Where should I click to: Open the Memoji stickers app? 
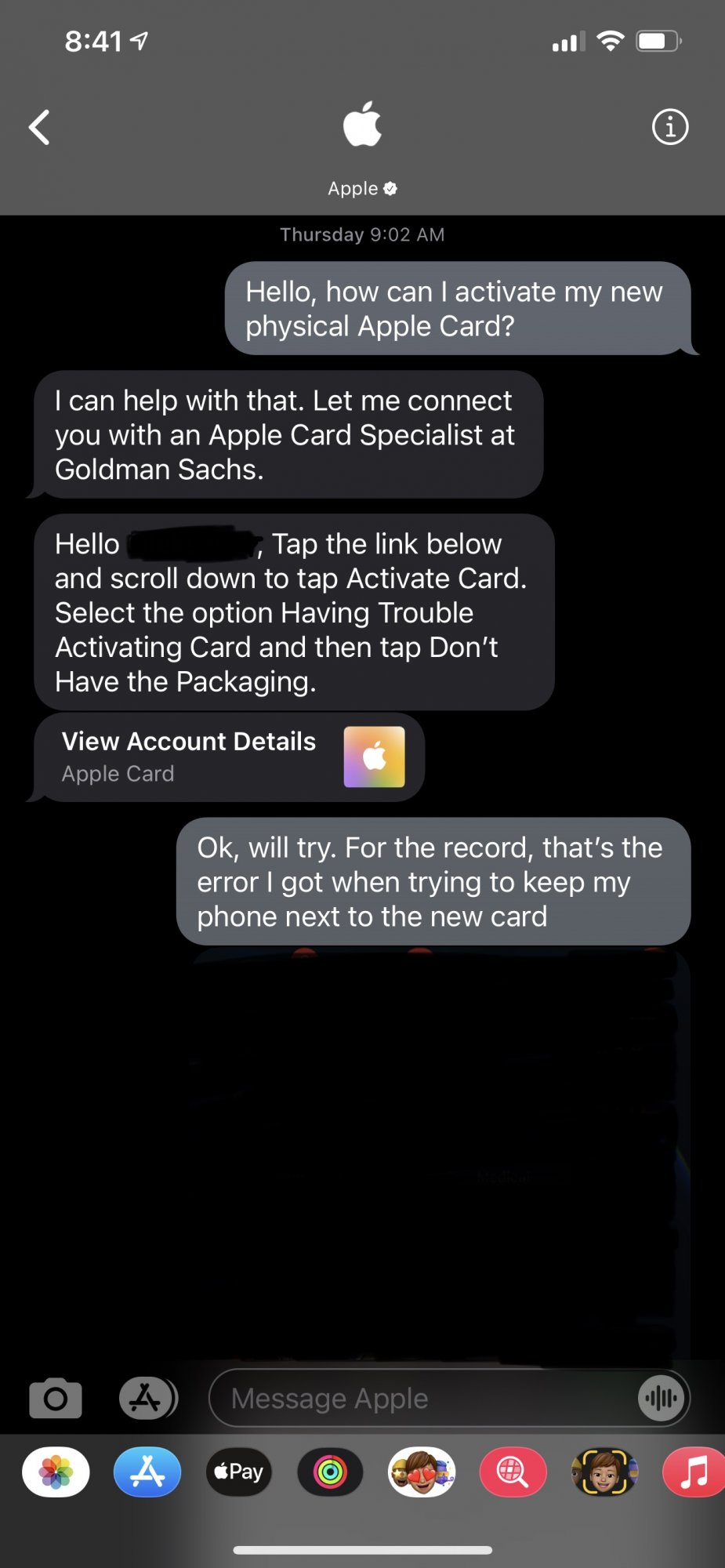click(x=422, y=1472)
